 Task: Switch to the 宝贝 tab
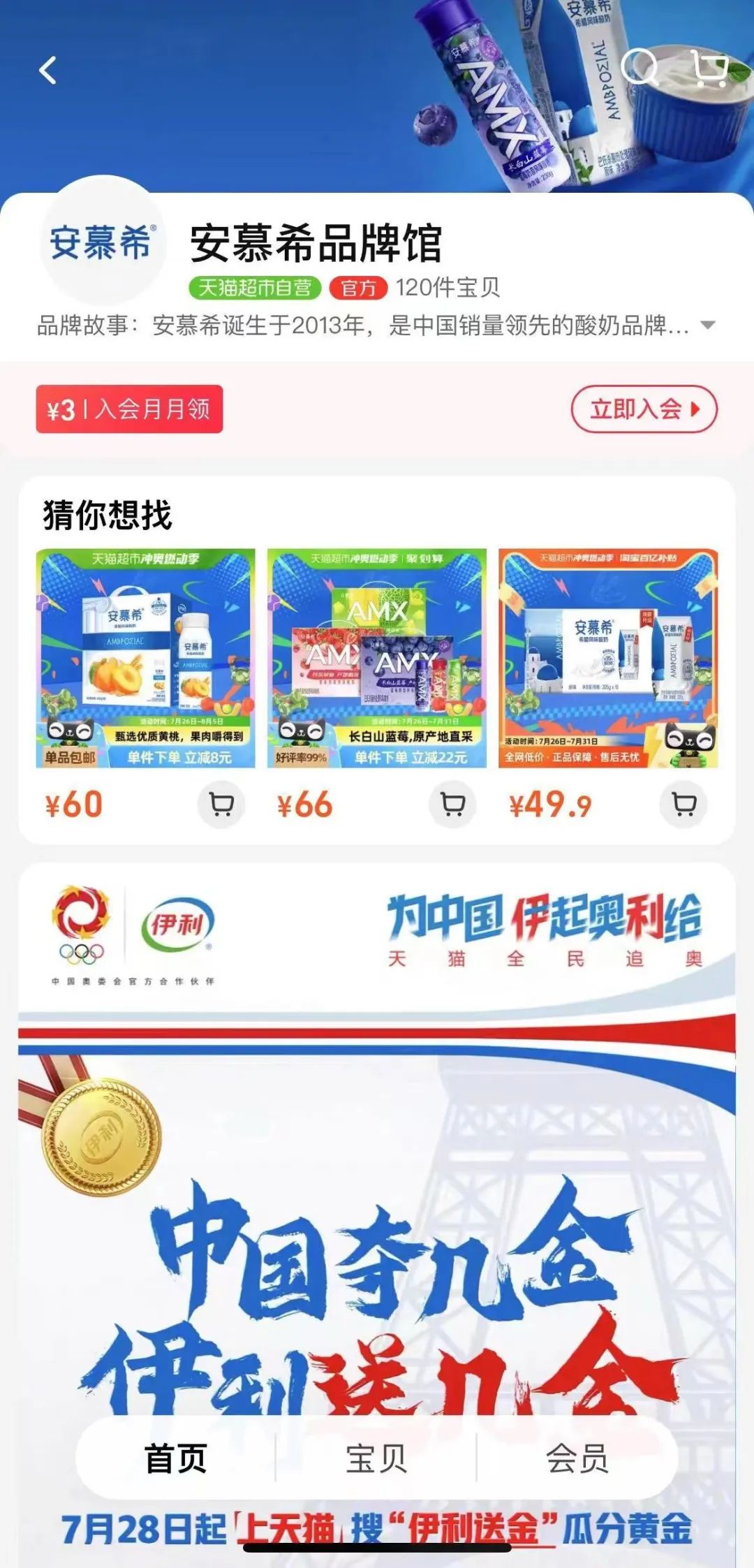point(376,1458)
